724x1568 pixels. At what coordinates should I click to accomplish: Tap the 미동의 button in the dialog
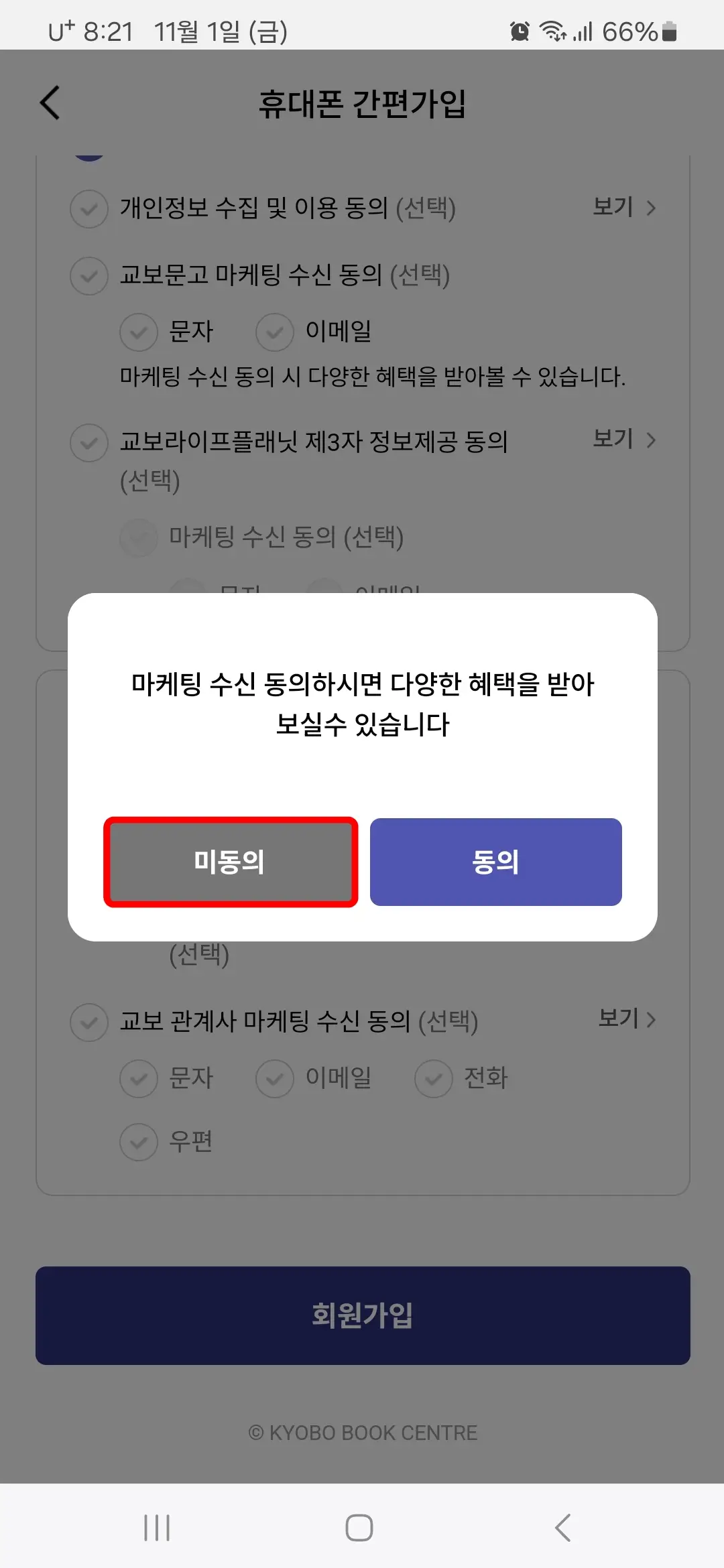pyautogui.click(x=231, y=862)
